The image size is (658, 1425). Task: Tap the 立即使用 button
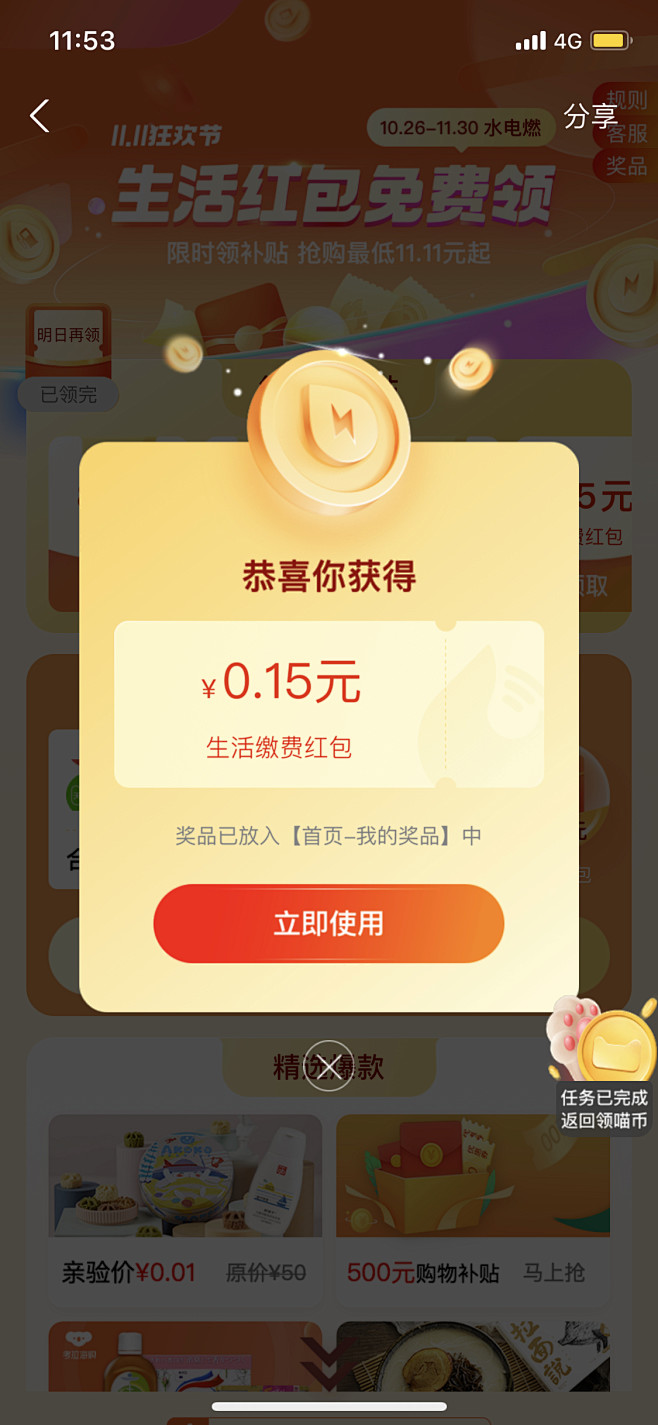tap(328, 923)
